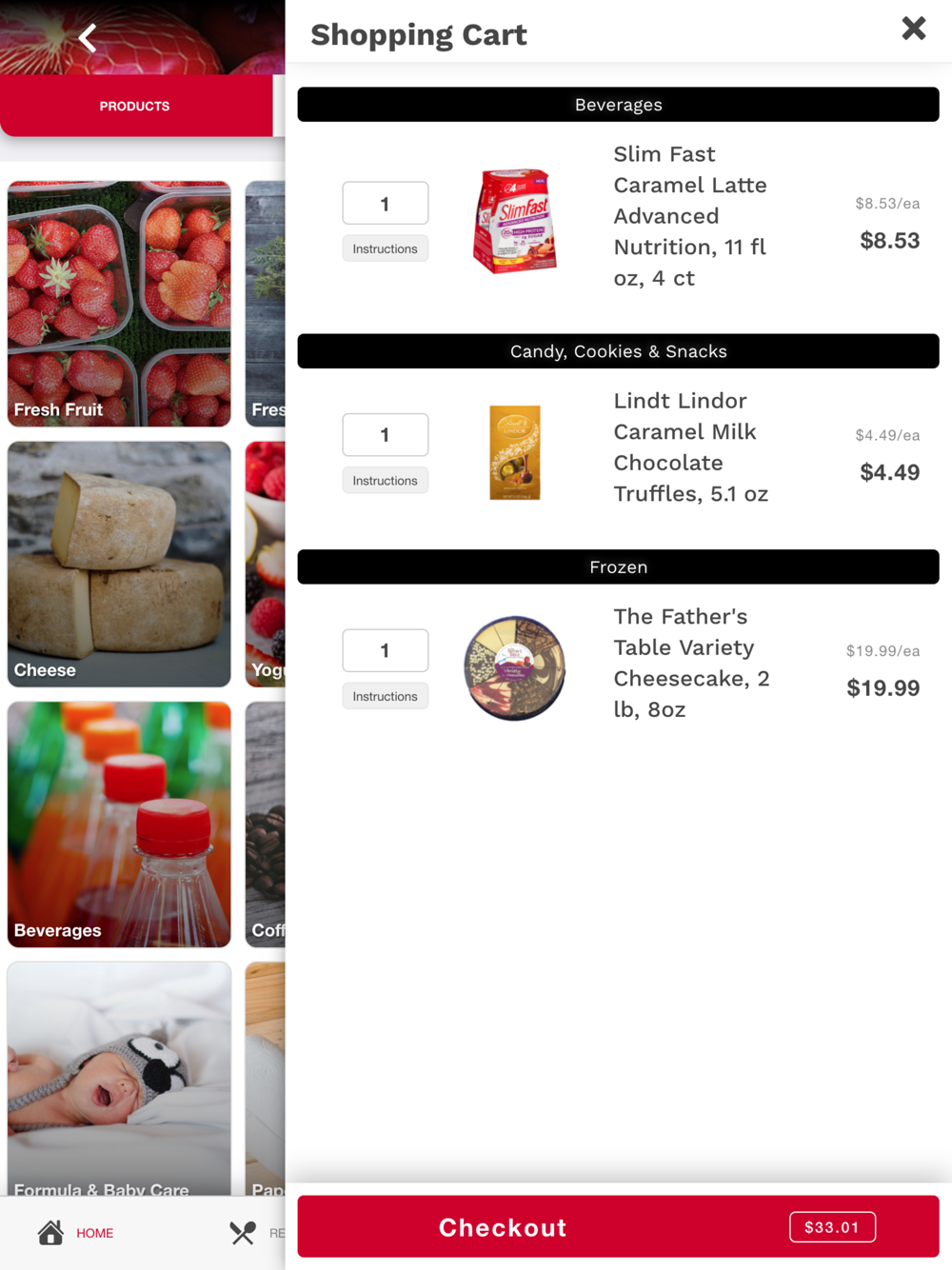
Task: Go to the Home tab
Action: click(76, 1233)
